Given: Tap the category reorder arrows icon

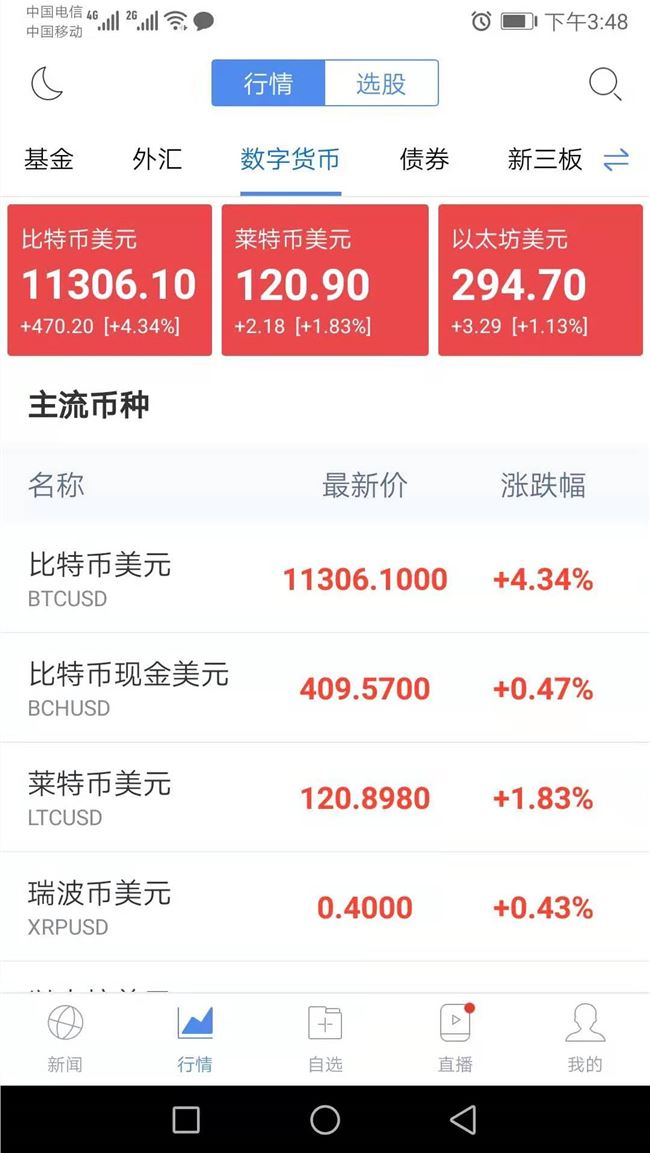Looking at the screenshot, I should pos(616,159).
